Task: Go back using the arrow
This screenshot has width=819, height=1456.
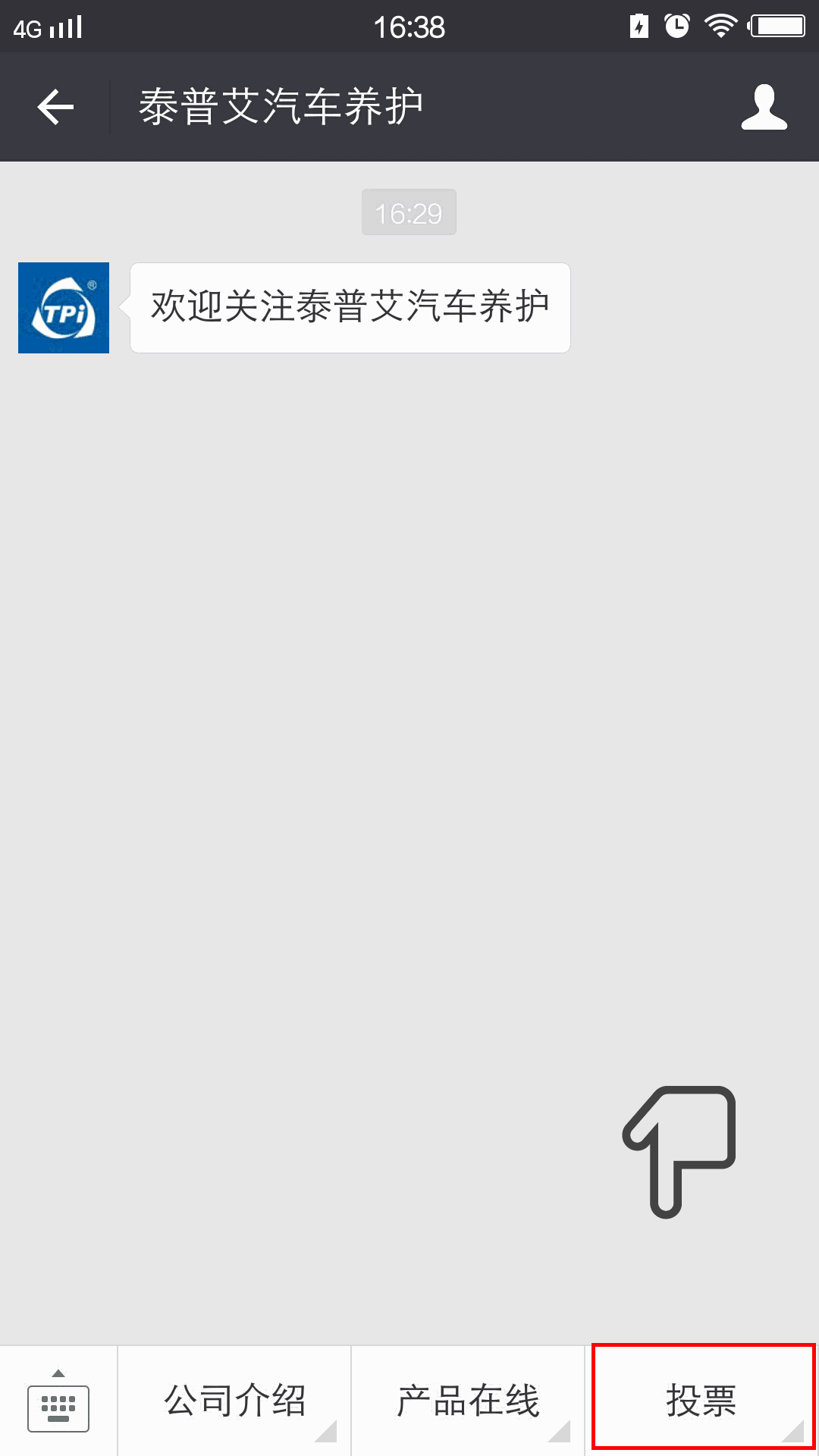Action: [55, 107]
